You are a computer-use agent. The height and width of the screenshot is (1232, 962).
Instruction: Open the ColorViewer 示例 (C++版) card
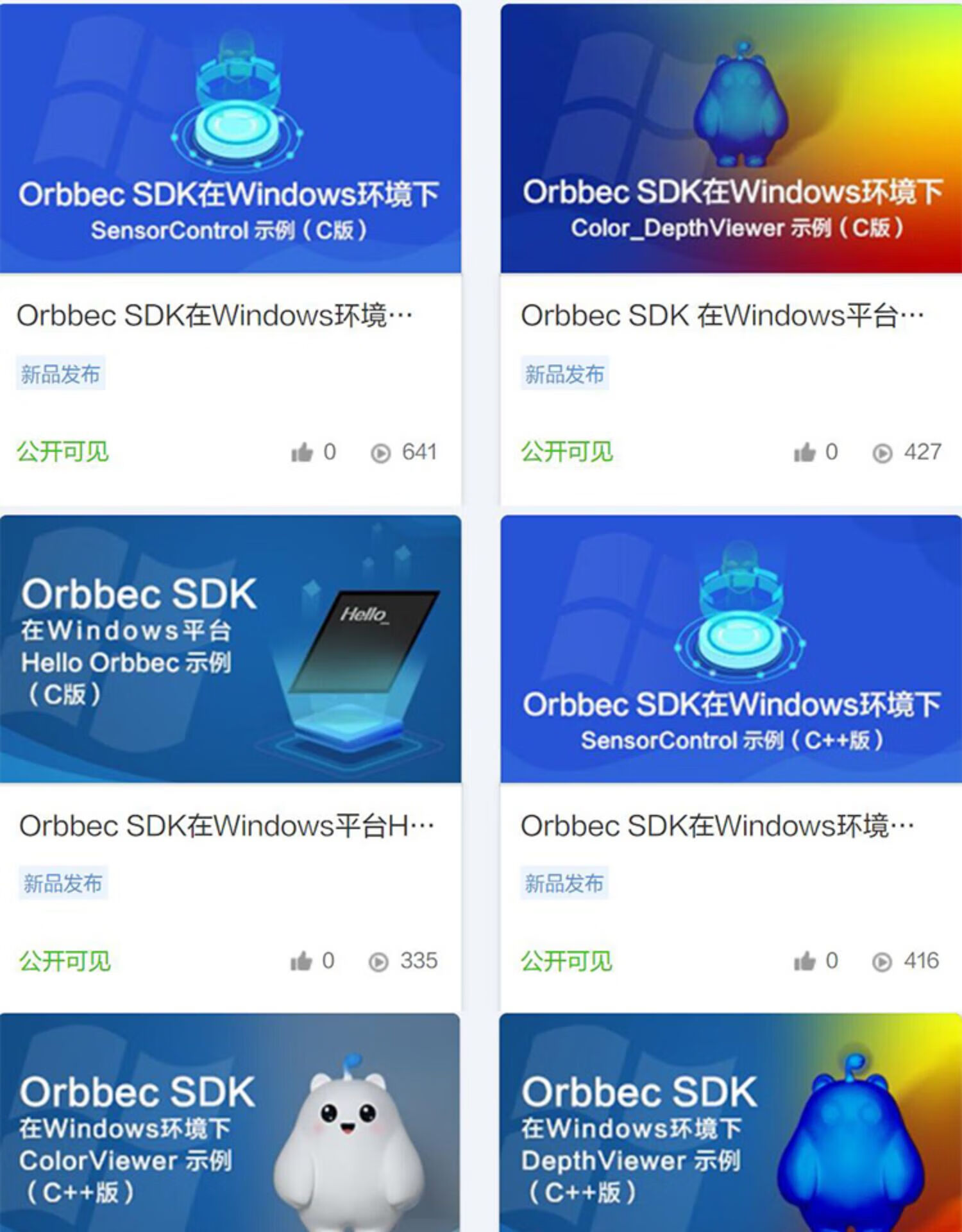pos(230,1122)
